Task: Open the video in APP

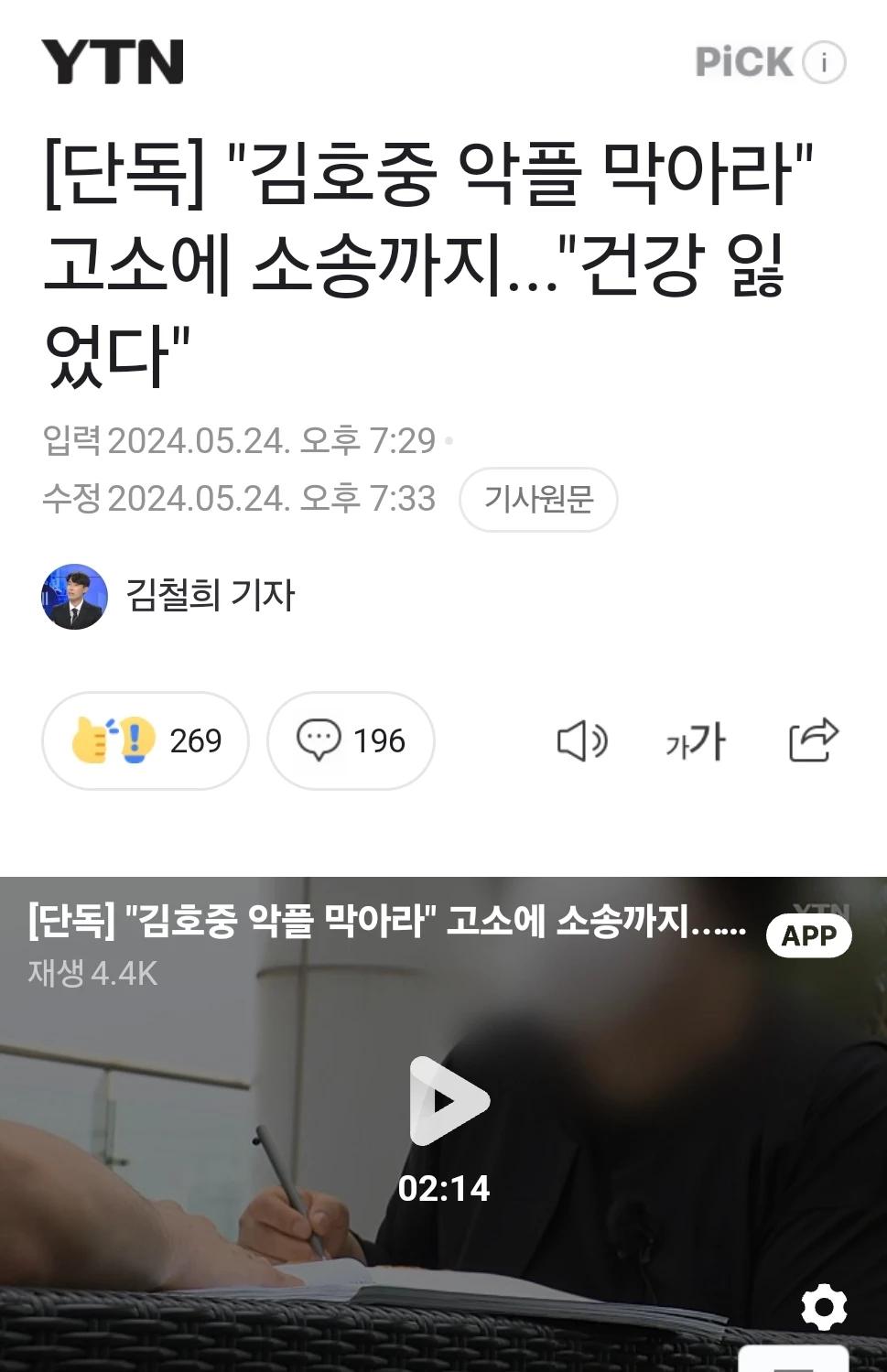Action: (808, 935)
